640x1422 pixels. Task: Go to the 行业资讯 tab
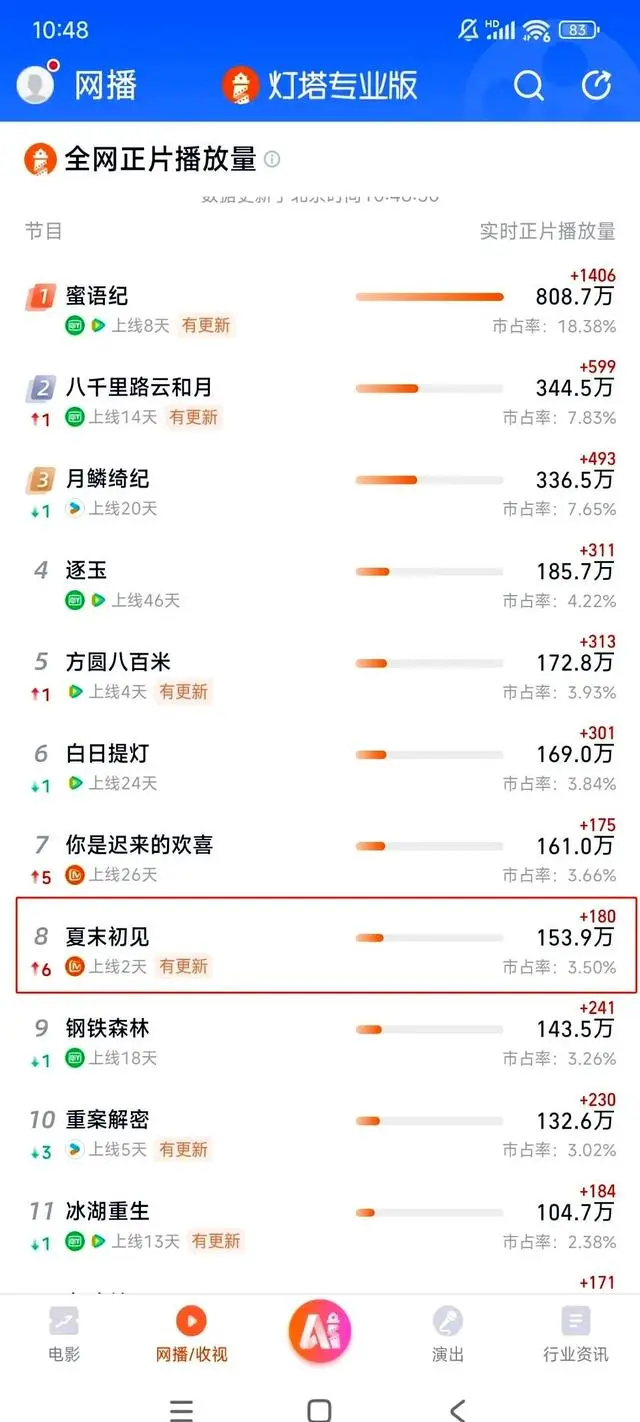coord(575,1334)
